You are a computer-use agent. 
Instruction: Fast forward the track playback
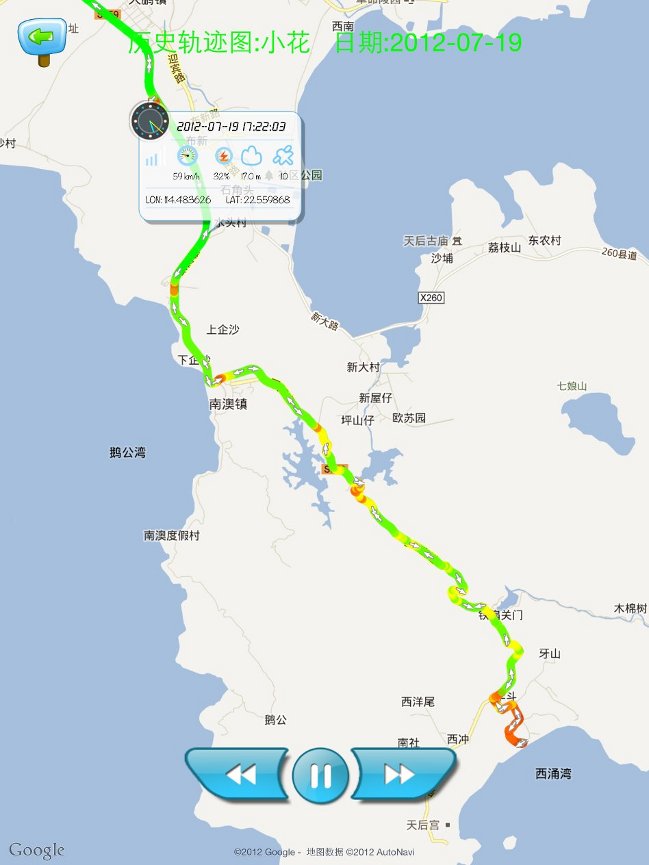[x=400, y=774]
